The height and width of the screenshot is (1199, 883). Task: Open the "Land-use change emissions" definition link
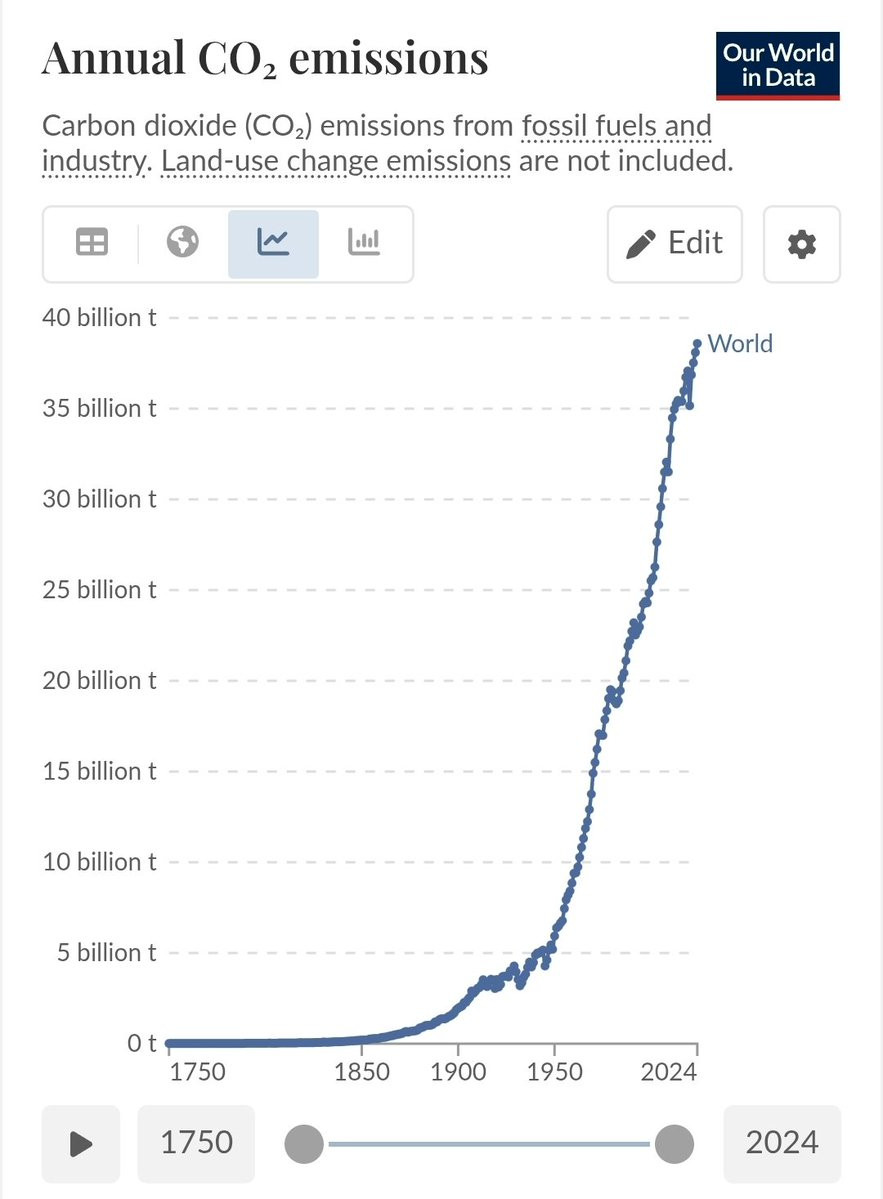point(336,160)
